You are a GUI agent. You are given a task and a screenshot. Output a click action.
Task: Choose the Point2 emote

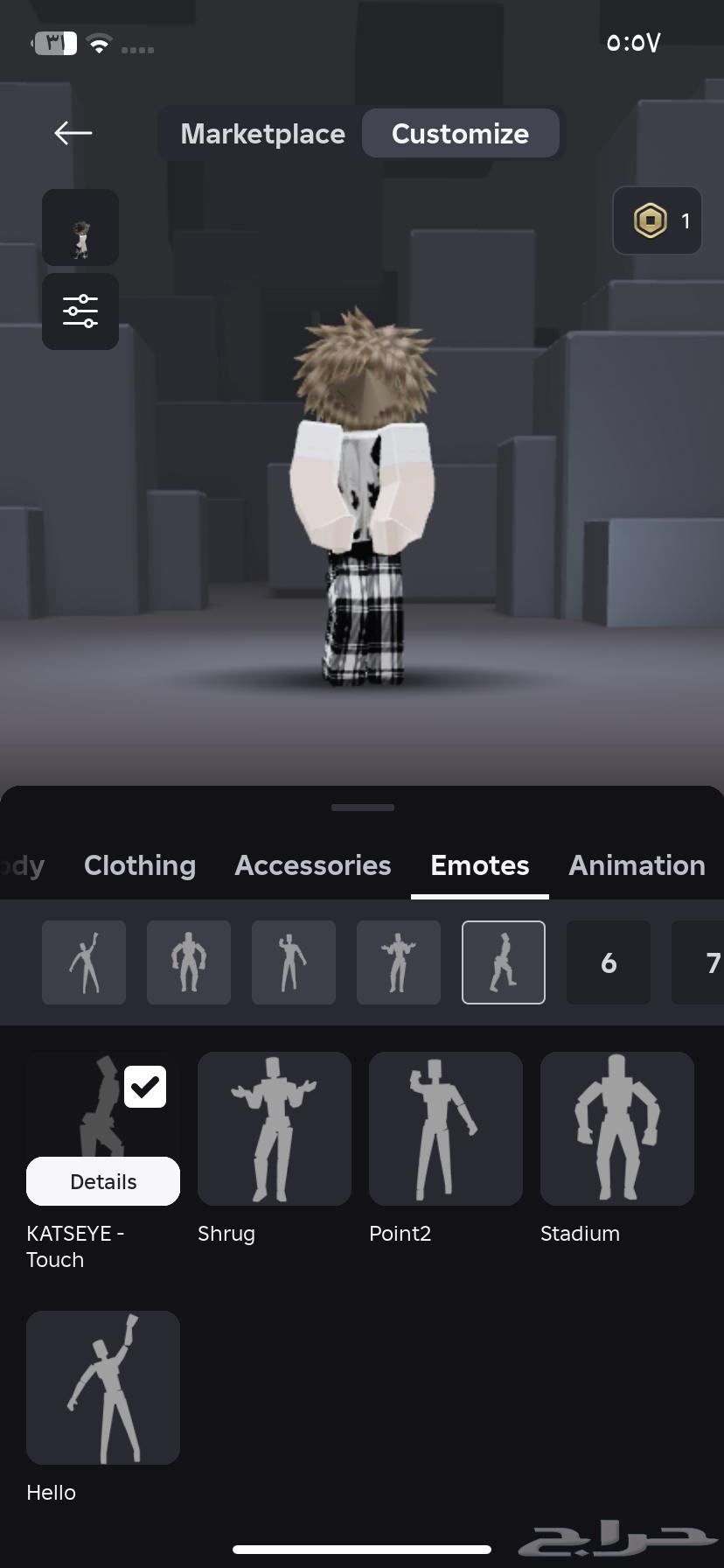(x=446, y=1129)
